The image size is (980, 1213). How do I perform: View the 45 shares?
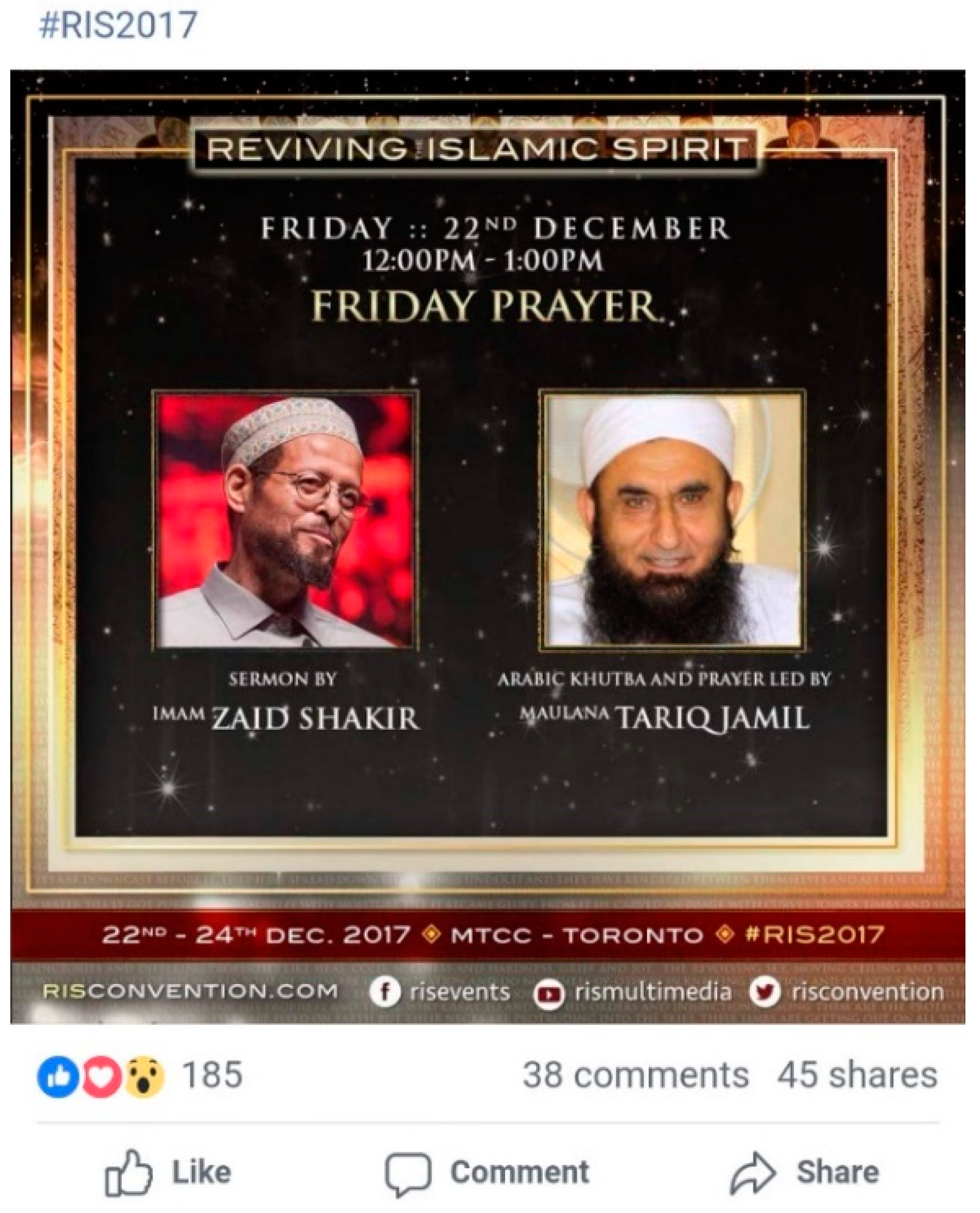click(x=857, y=1075)
